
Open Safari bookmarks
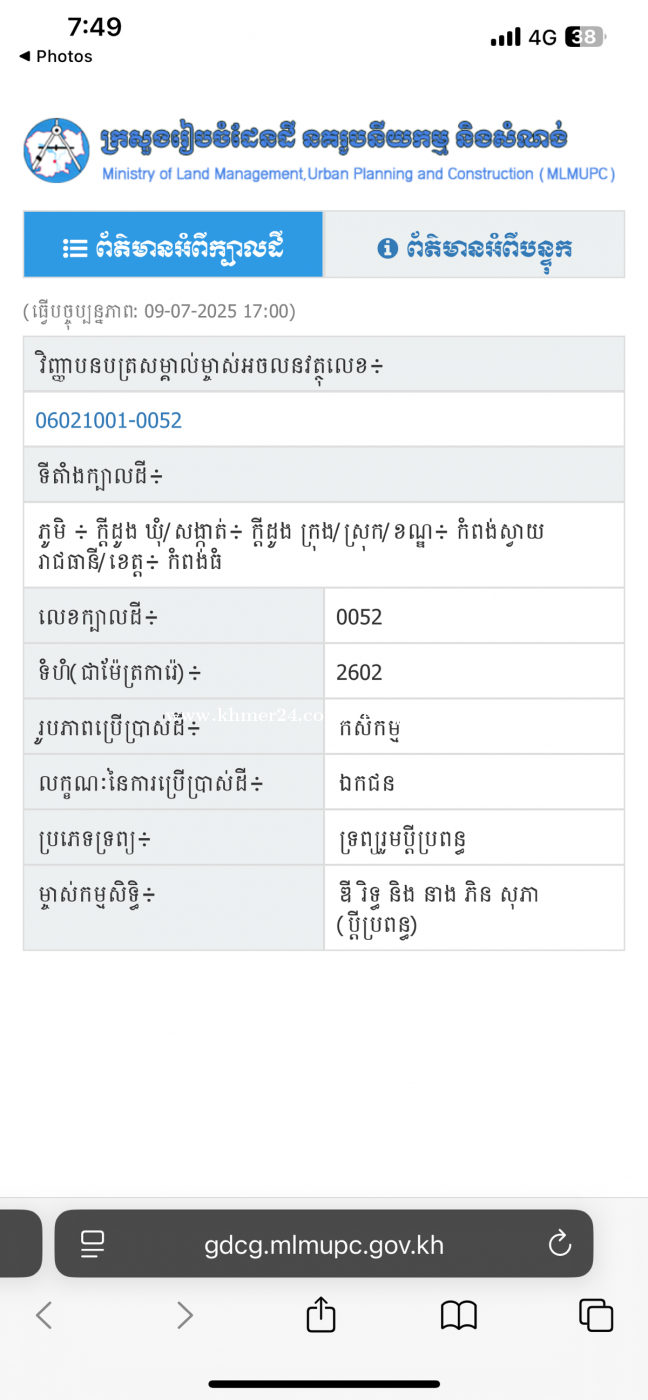pos(459,1315)
